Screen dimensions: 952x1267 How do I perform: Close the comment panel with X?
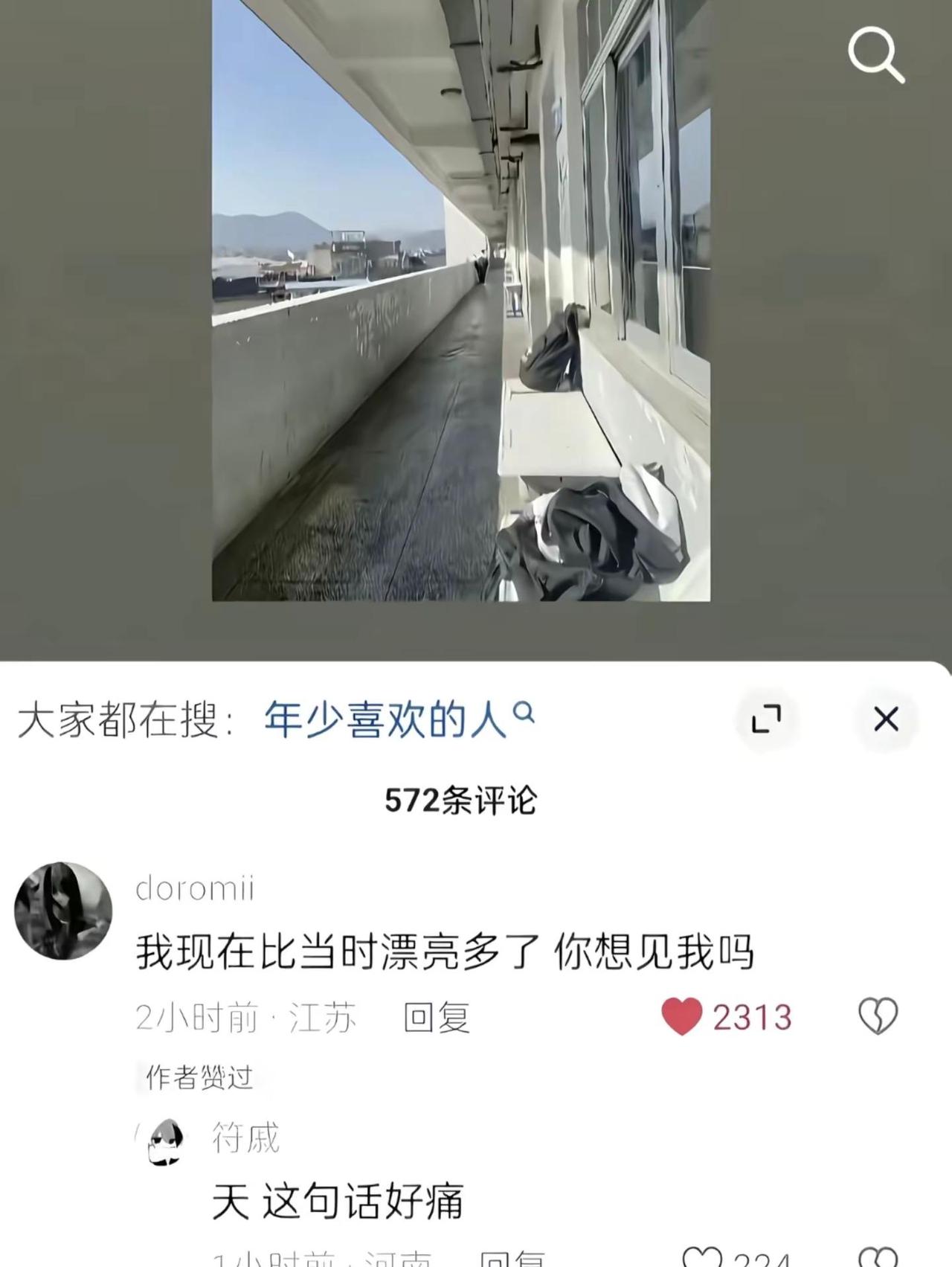(885, 716)
